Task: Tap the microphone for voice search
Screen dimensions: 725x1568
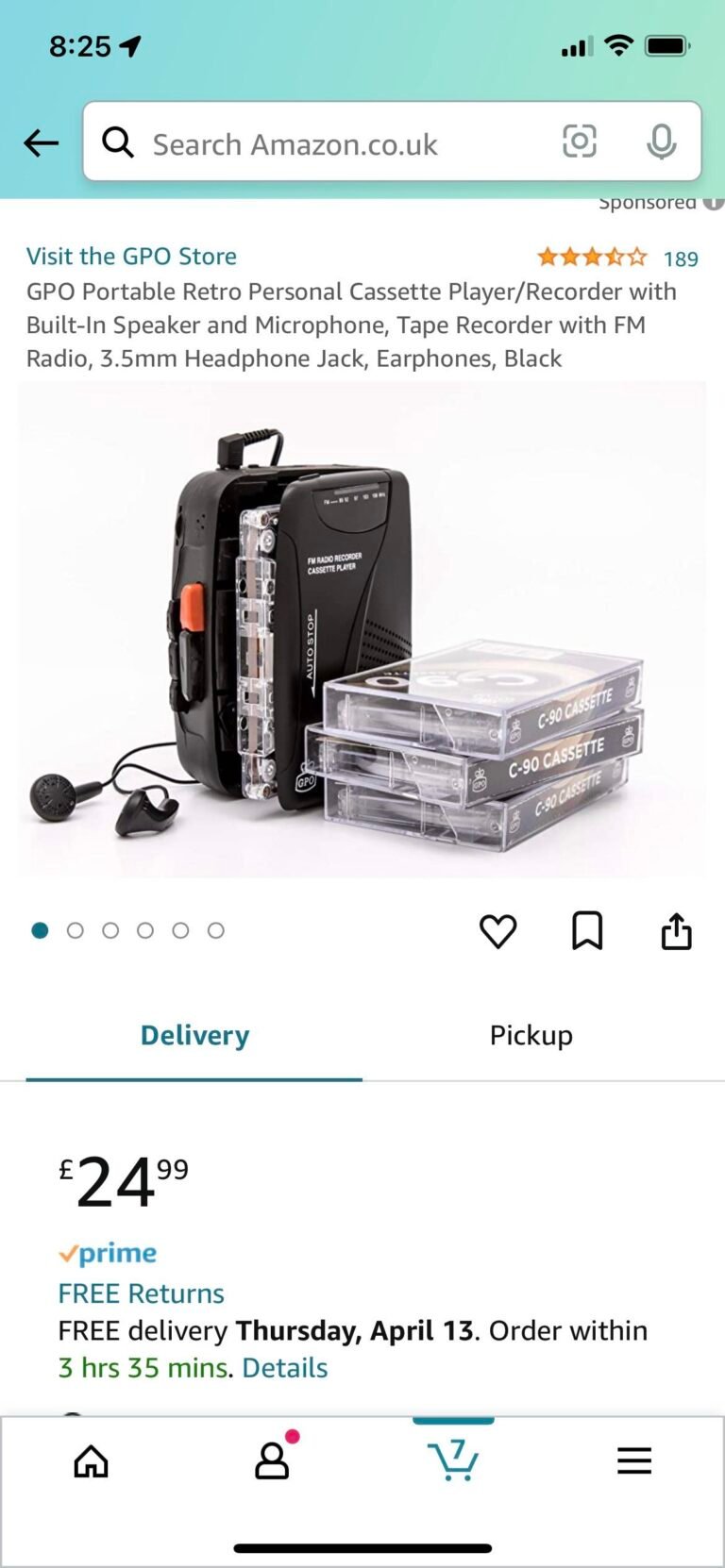Action: (x=661, y=142)
